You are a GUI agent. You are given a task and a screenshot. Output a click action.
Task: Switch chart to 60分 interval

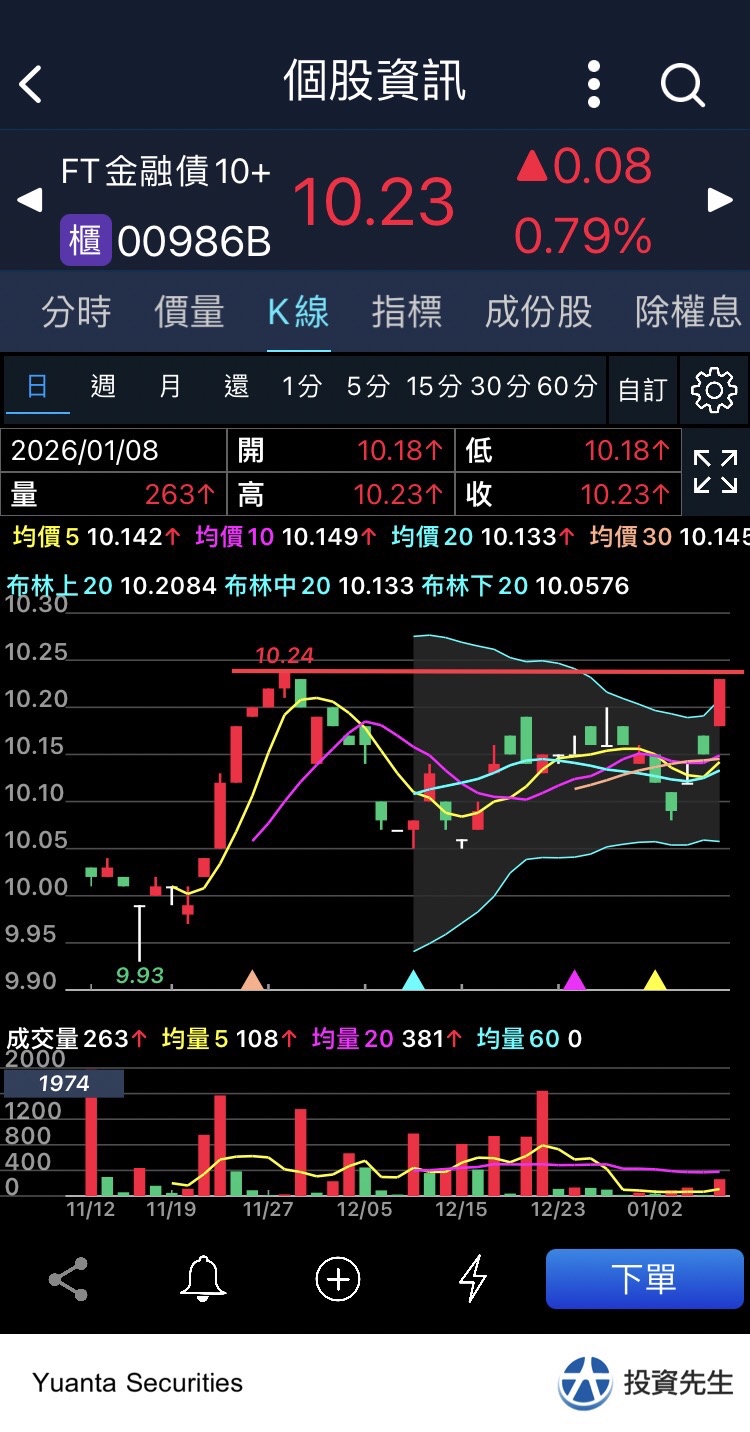[x=568, y=387]
